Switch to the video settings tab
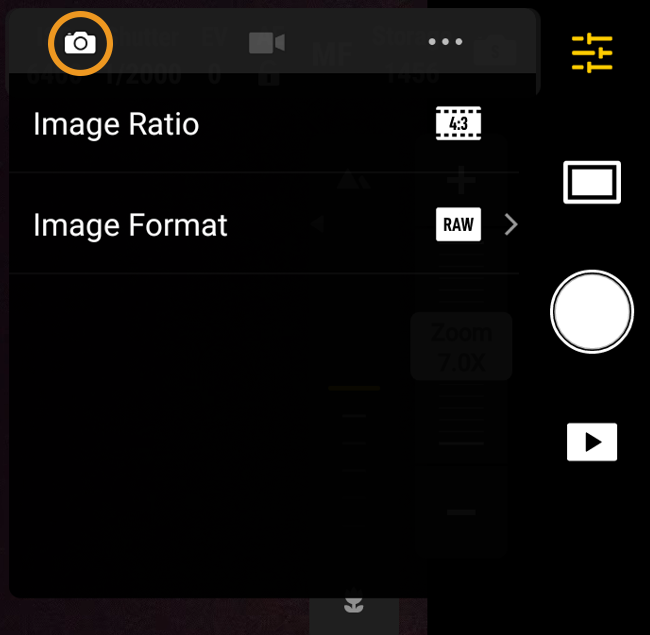This screenshot has height=635, width=650. coord(267,43)
